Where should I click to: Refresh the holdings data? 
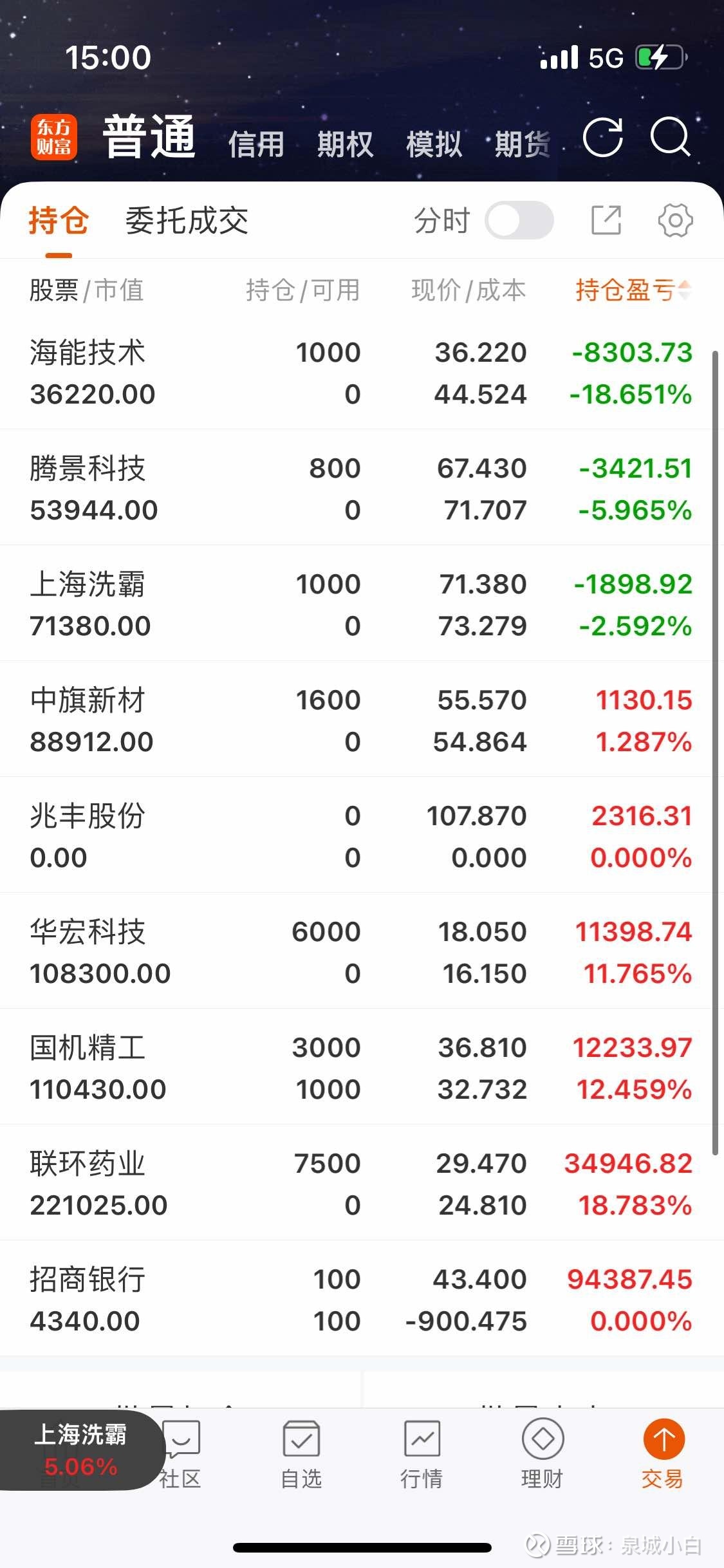pos(603,138)
